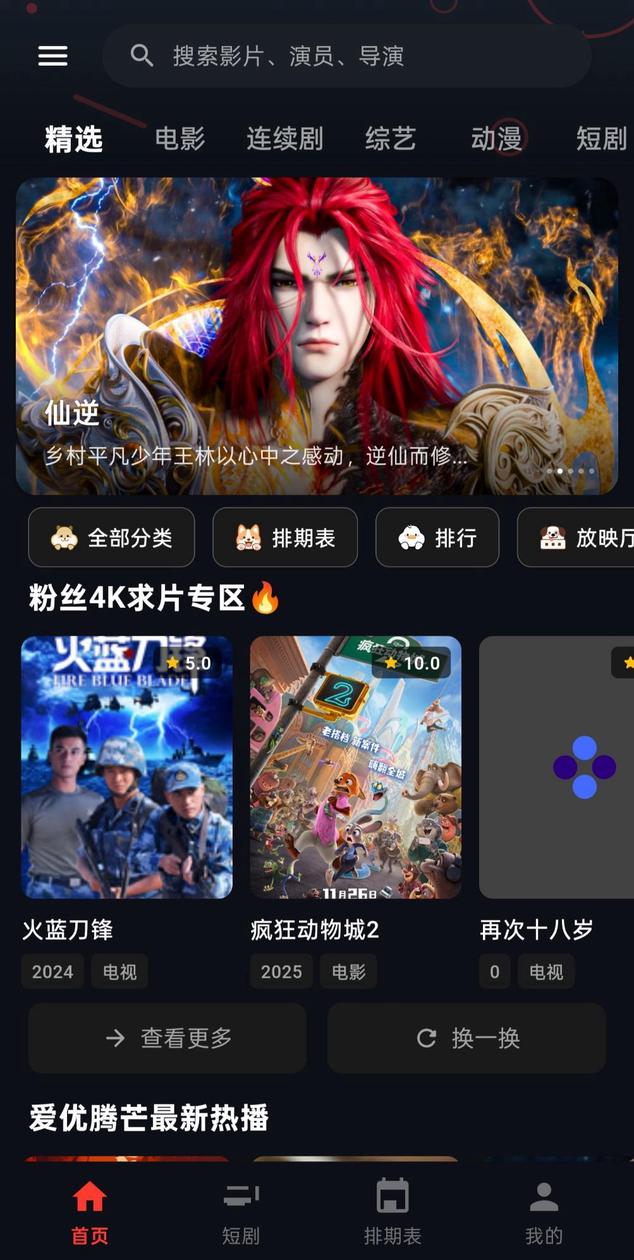Switch to the 短剧 top tab
Screen dimensions: 634x1260
pyautogui.click(x=601, y=139)
